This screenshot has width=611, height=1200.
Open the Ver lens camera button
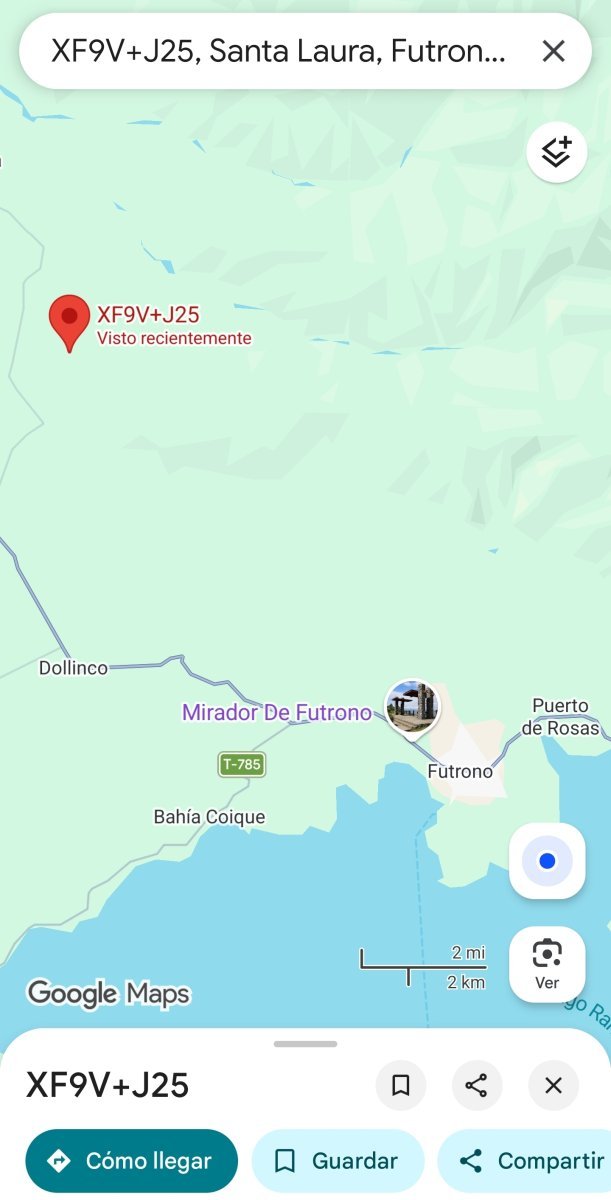coord(547,963)
